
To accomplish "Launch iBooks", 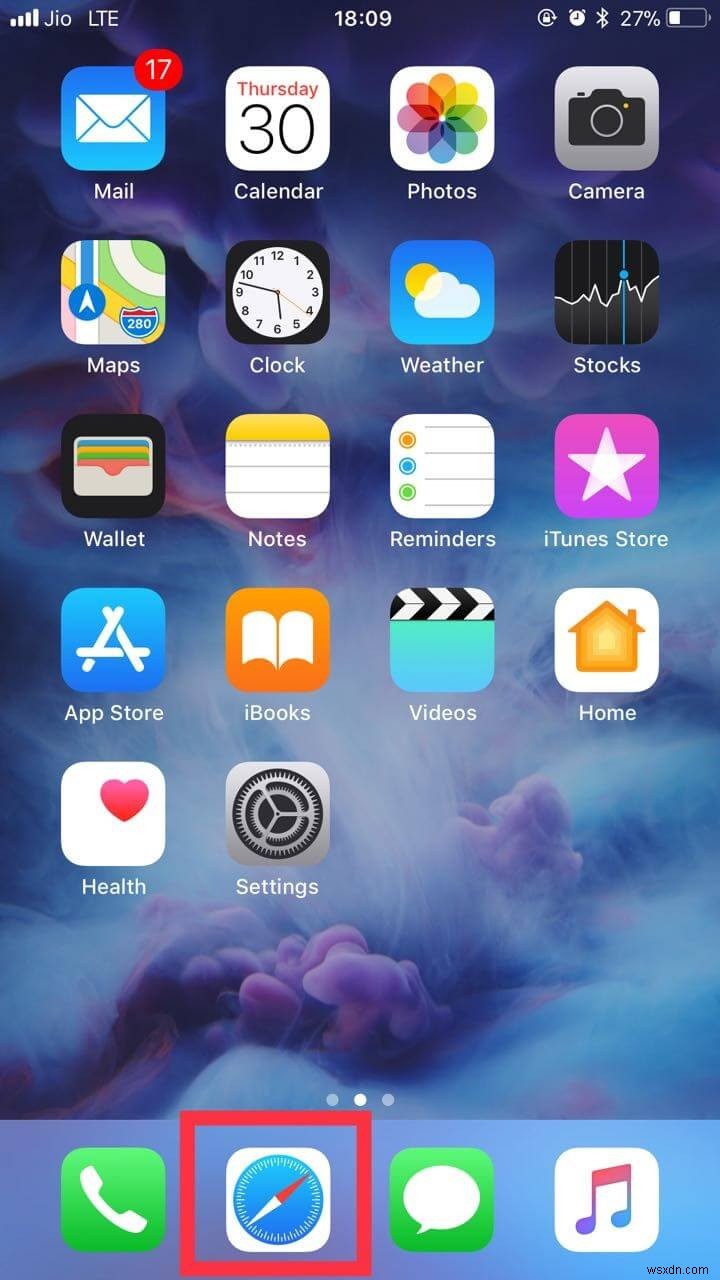I will 277,640.
